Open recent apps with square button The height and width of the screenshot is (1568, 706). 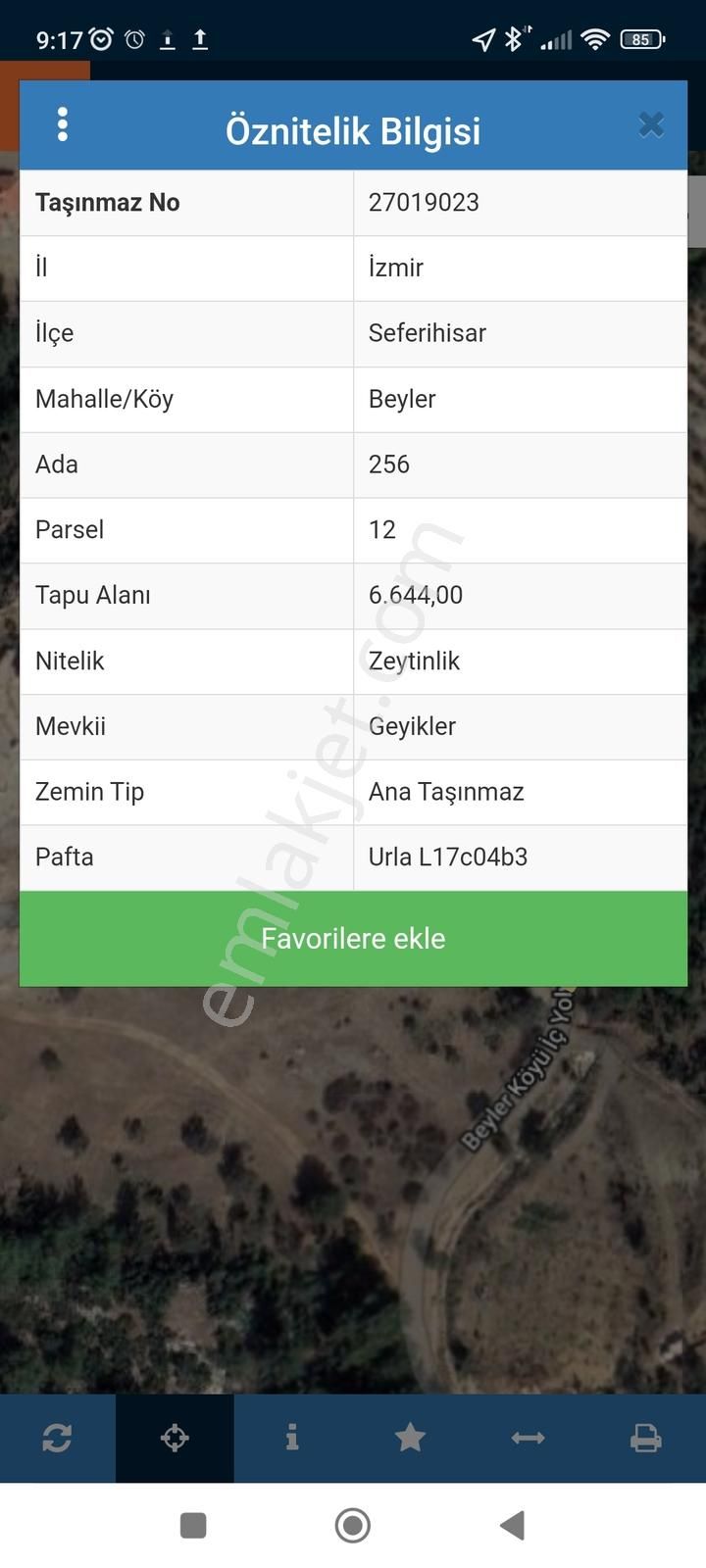193,1525
